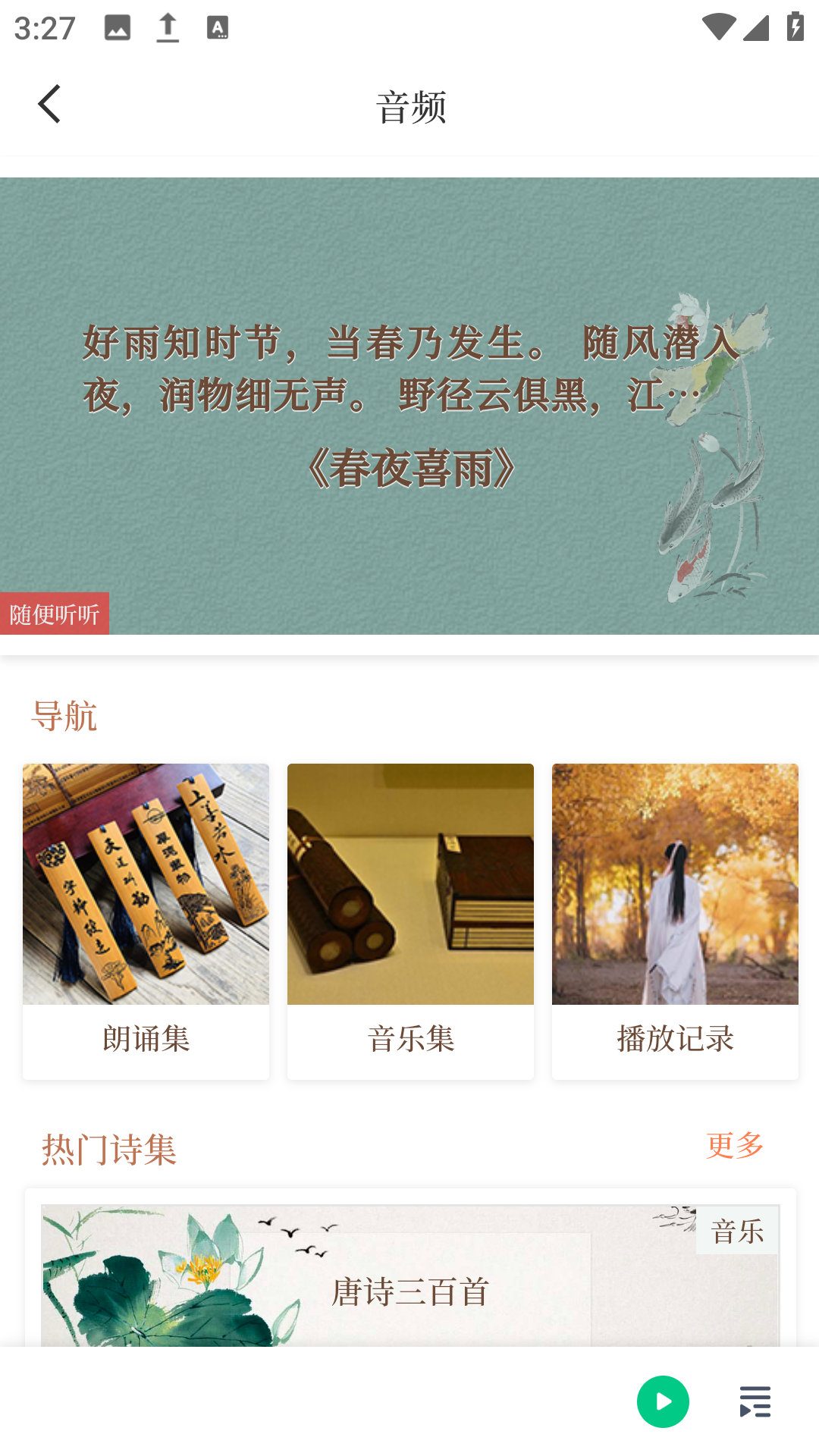
Task: Open the 《春夜喜雨》 random-listen banner
Action: (409, 406)
